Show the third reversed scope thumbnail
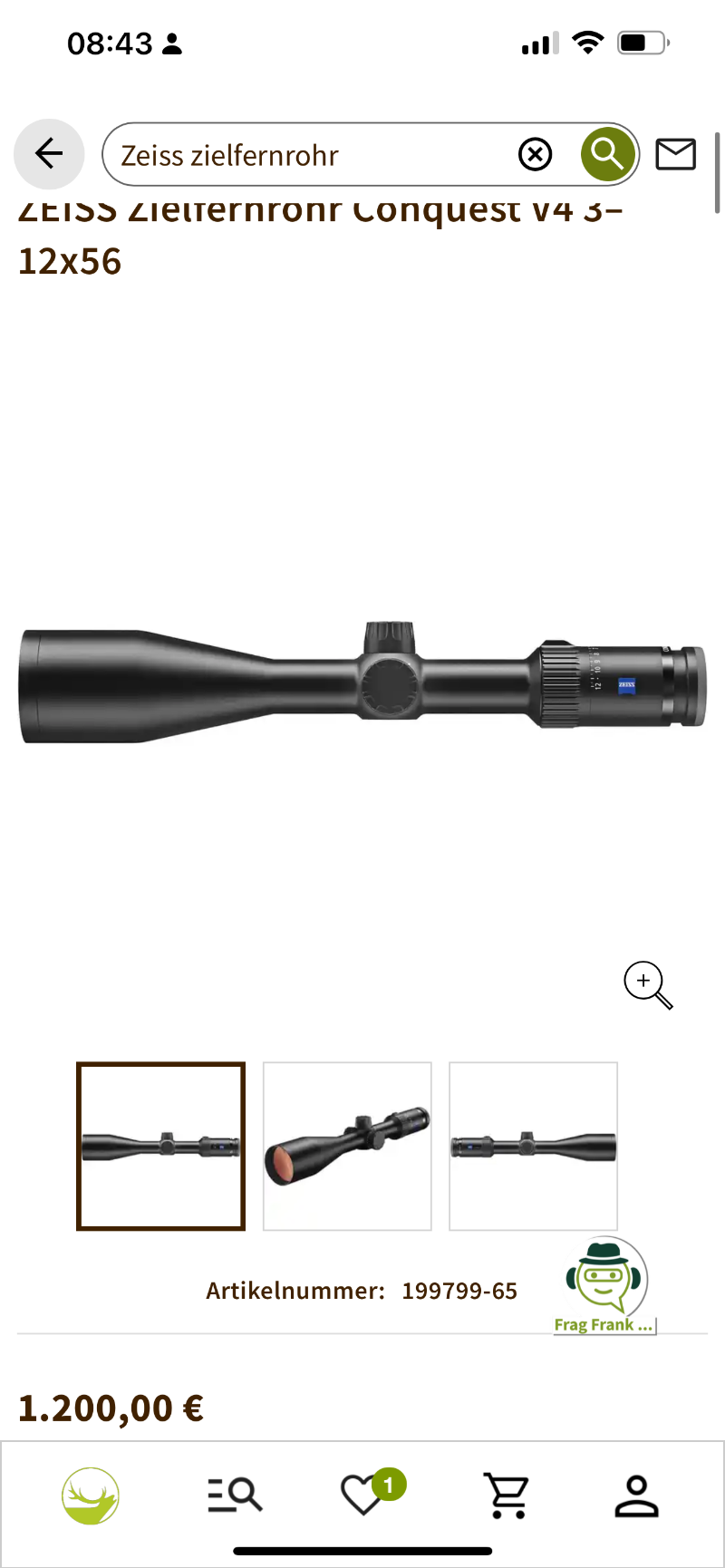725x1568 pixels. coord(533,1146)
